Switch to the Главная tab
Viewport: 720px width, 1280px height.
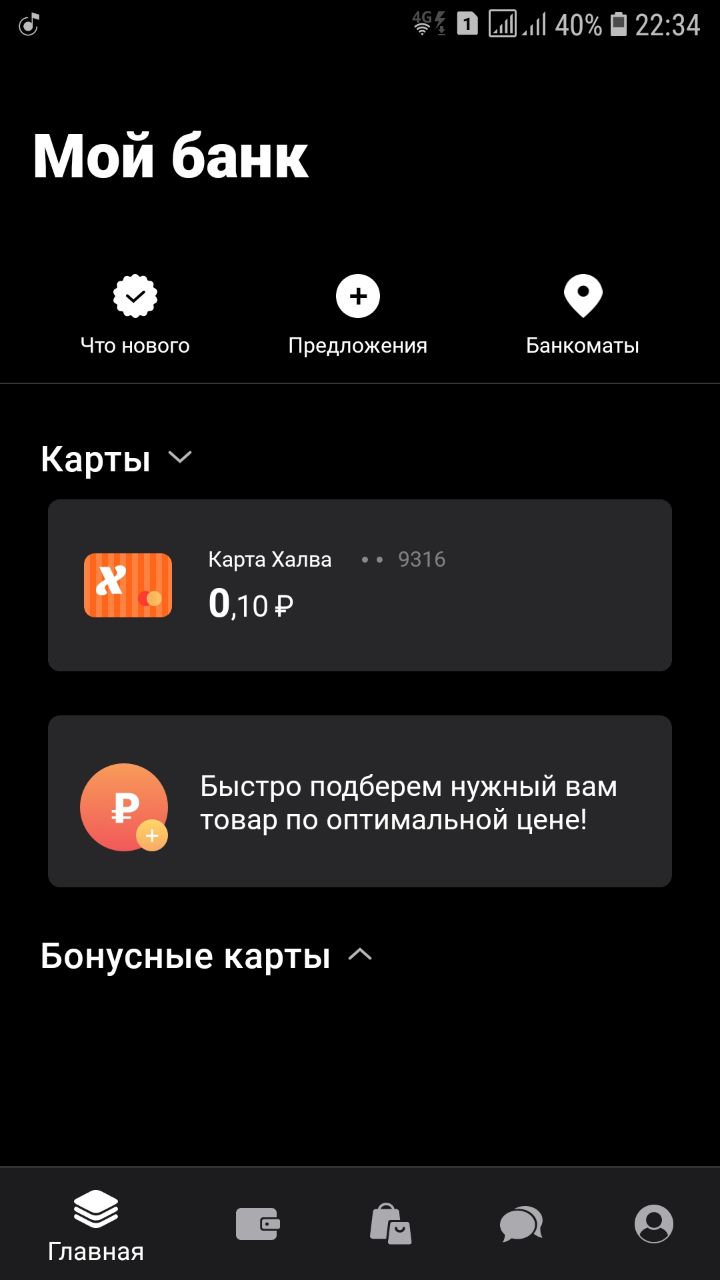point(96,1225)
